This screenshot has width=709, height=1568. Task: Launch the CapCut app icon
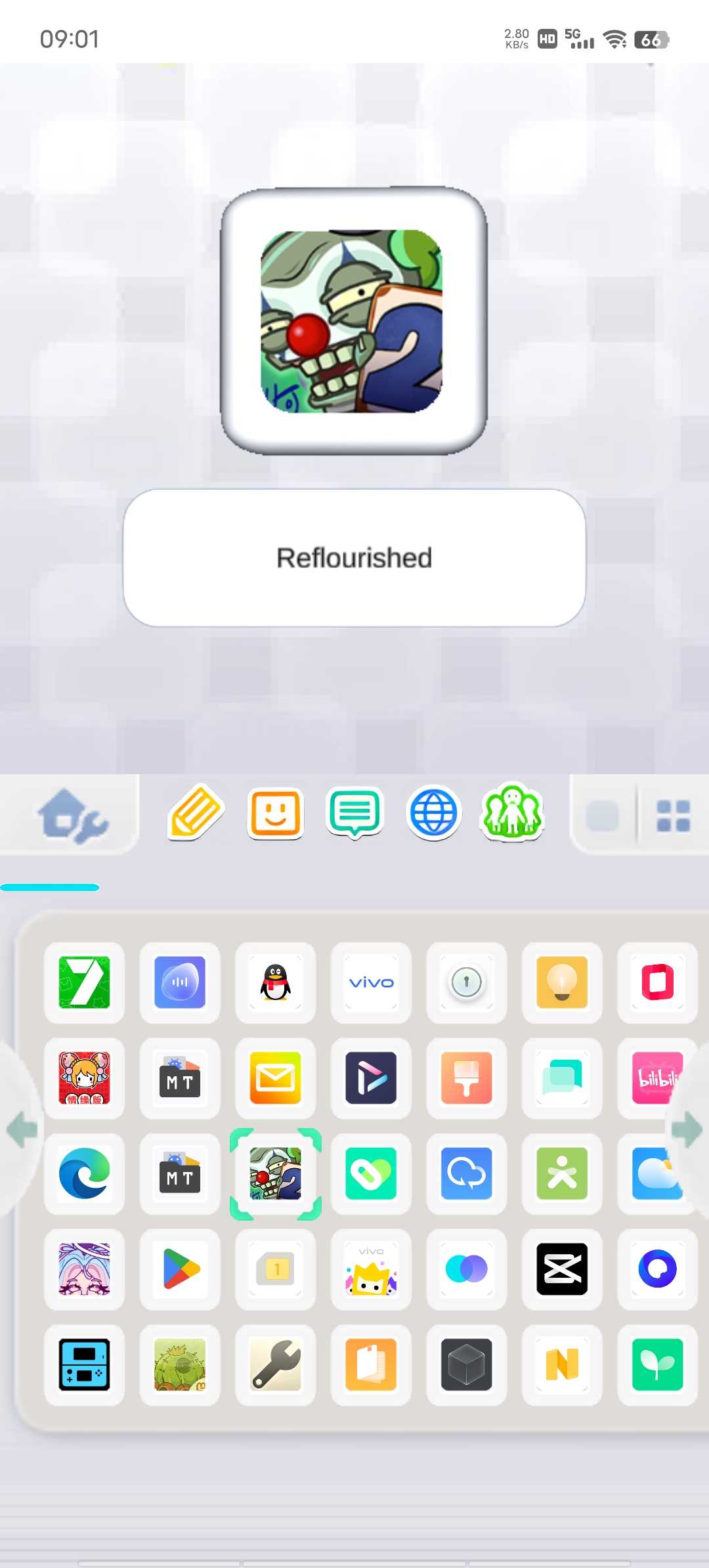(x=562, y=1269)
